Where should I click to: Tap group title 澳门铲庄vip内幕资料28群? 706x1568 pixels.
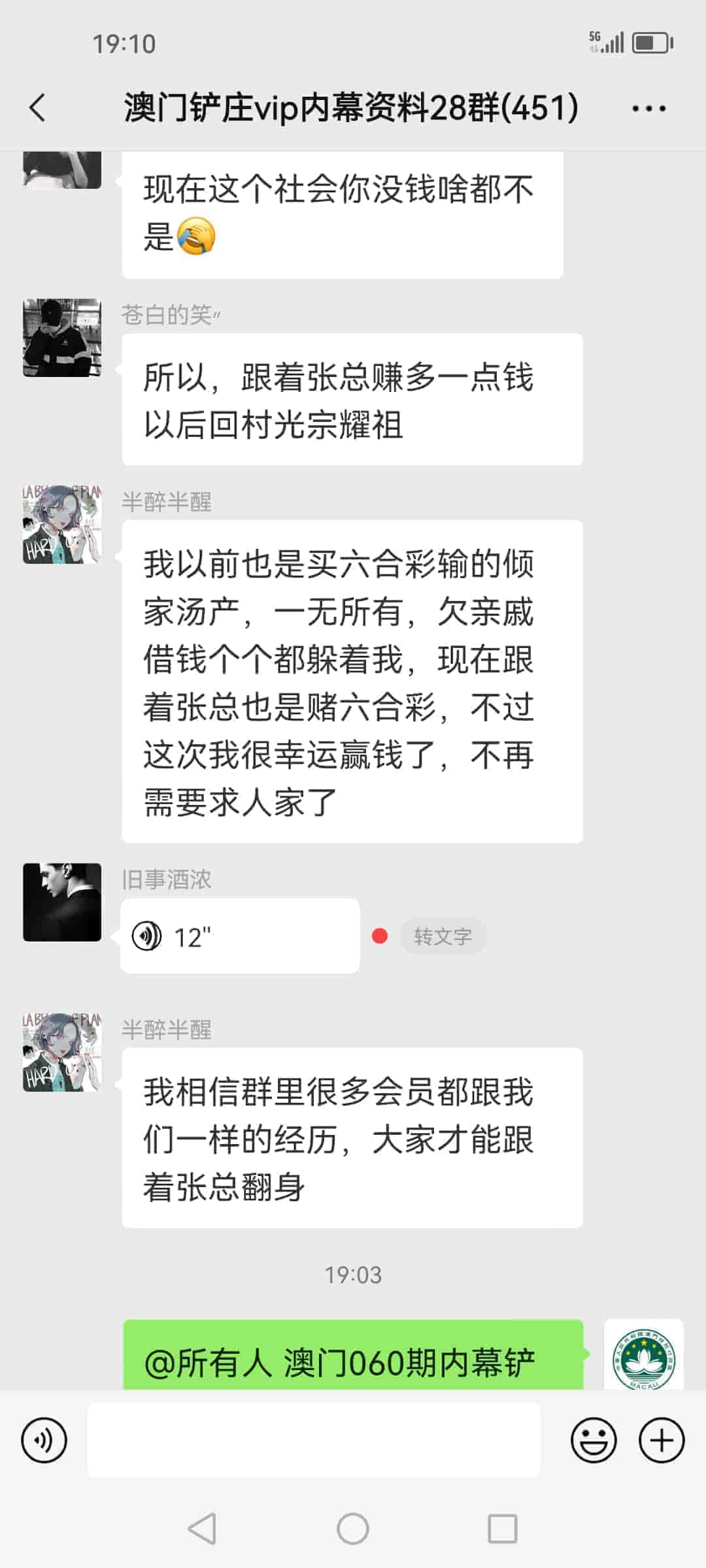(x=348, y=108)
